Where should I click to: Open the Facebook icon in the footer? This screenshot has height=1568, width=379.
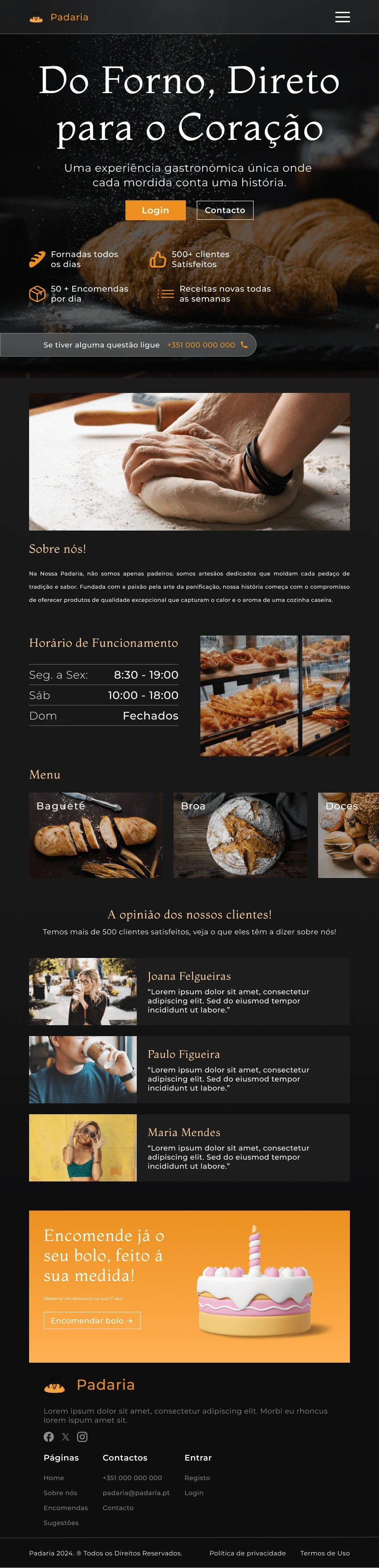click(x=49, y=1437)
